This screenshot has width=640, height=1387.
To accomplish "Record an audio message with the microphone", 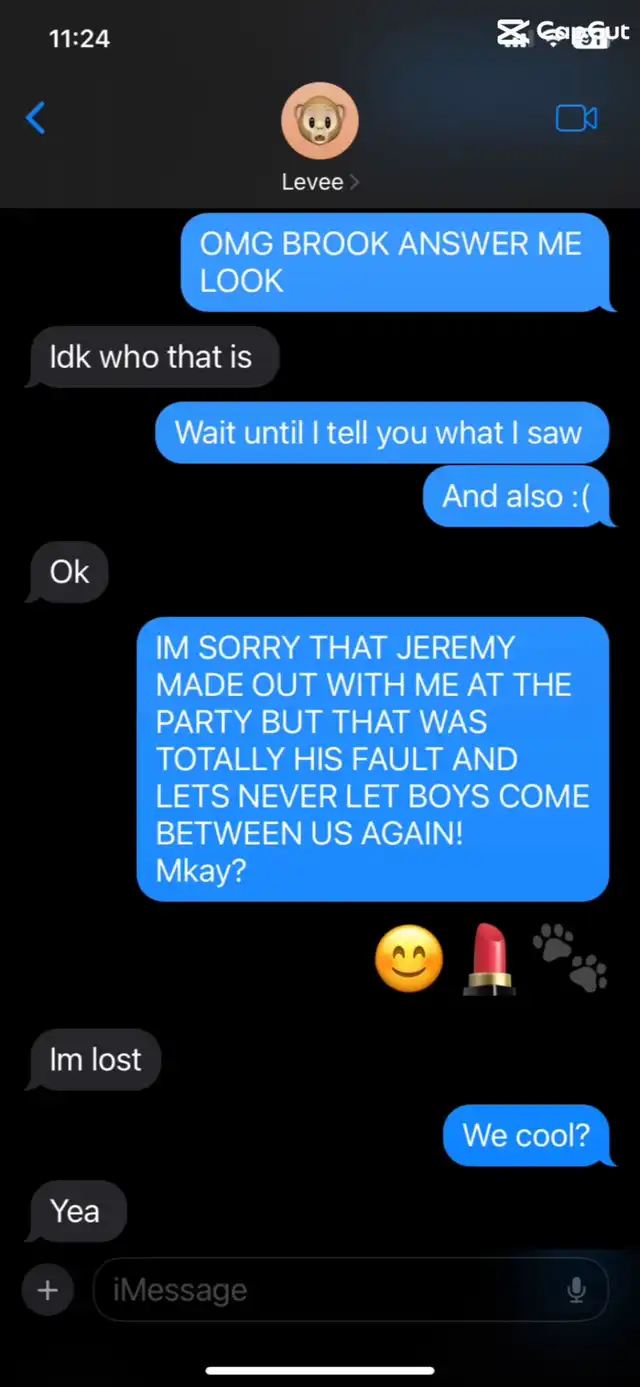I will click(576, 1290).
